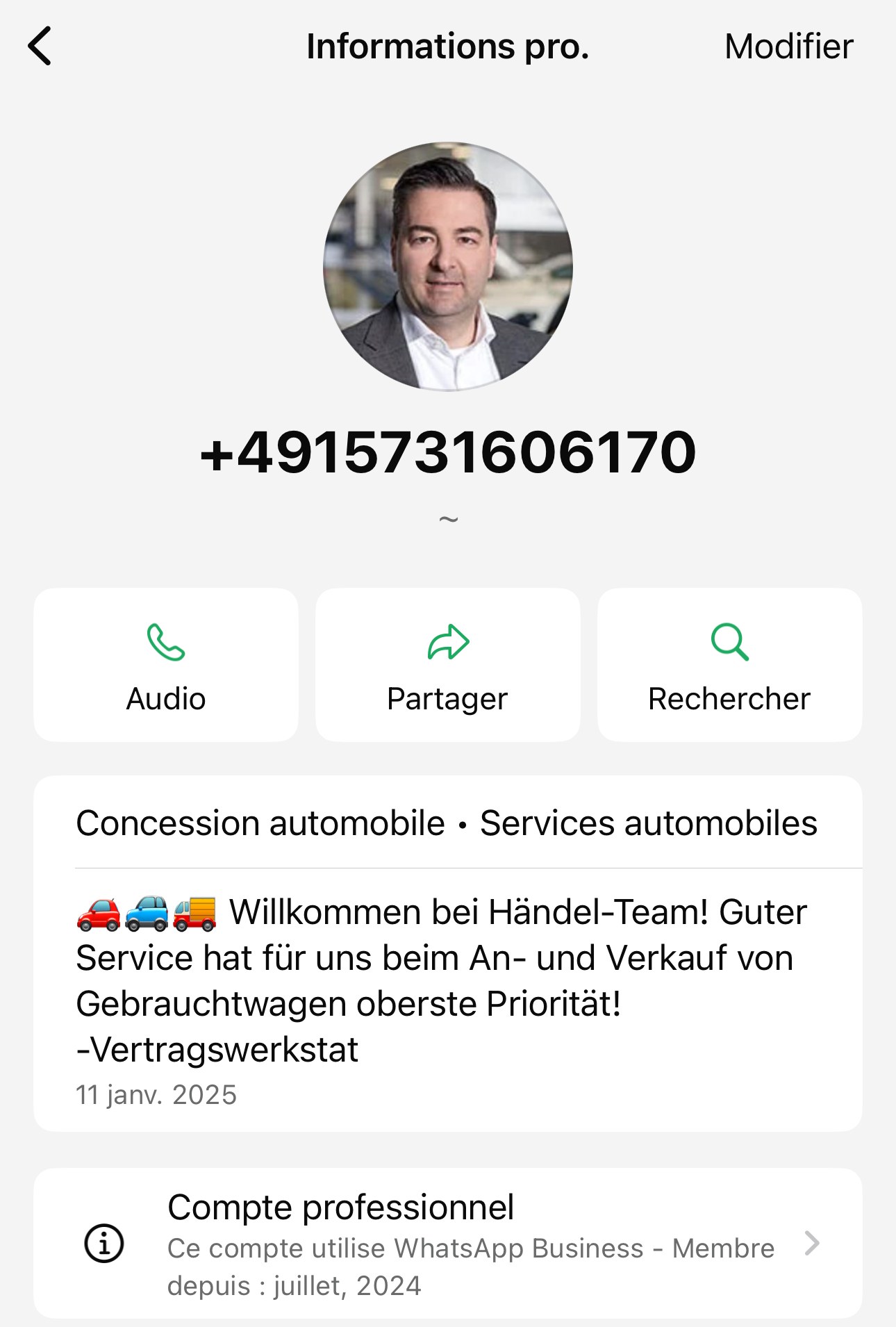Open the contact's profile photo
This screenshot has width=896, height=1327.
point(448,267)
